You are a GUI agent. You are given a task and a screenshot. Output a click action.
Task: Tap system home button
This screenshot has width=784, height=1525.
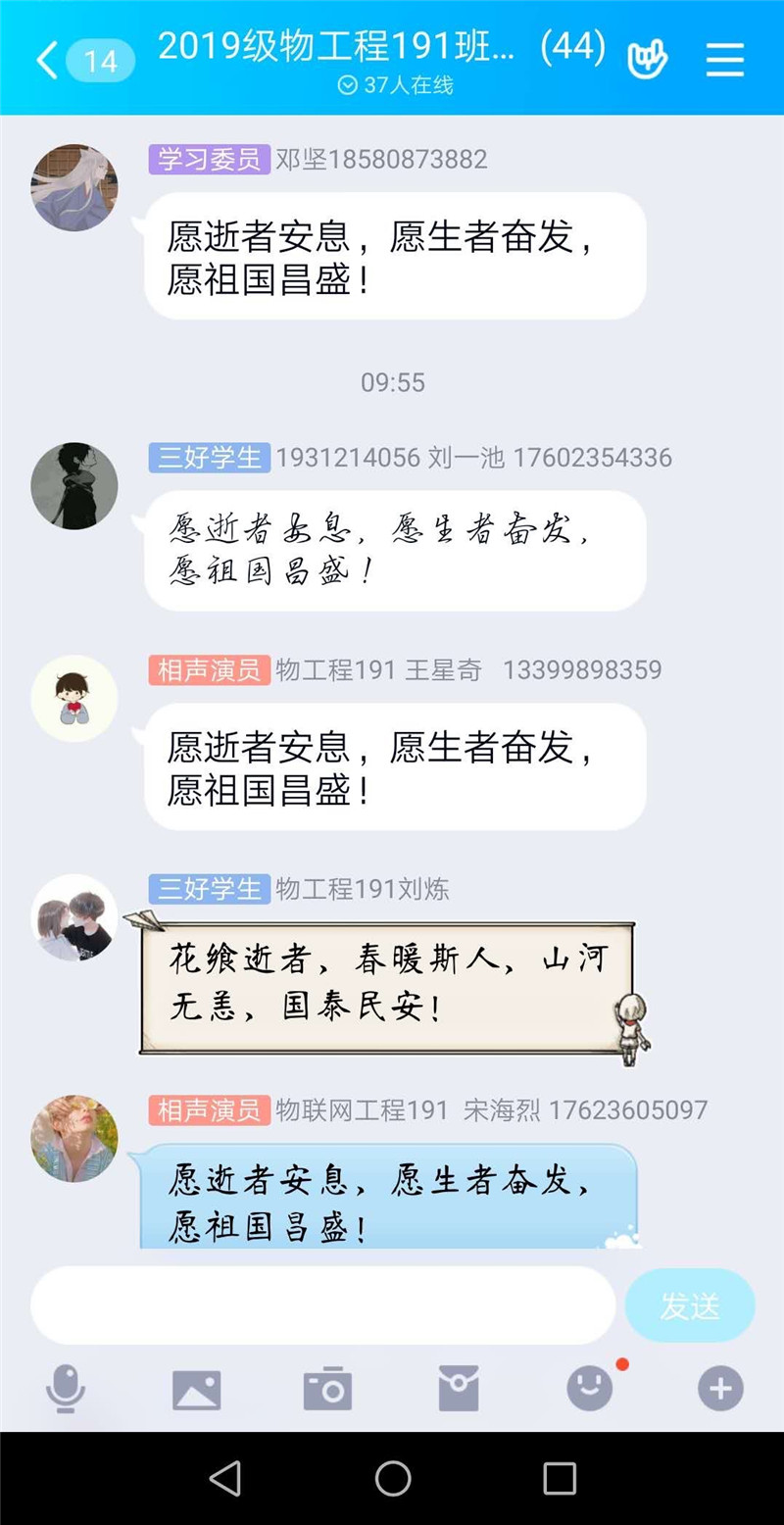click(393, 1478)
